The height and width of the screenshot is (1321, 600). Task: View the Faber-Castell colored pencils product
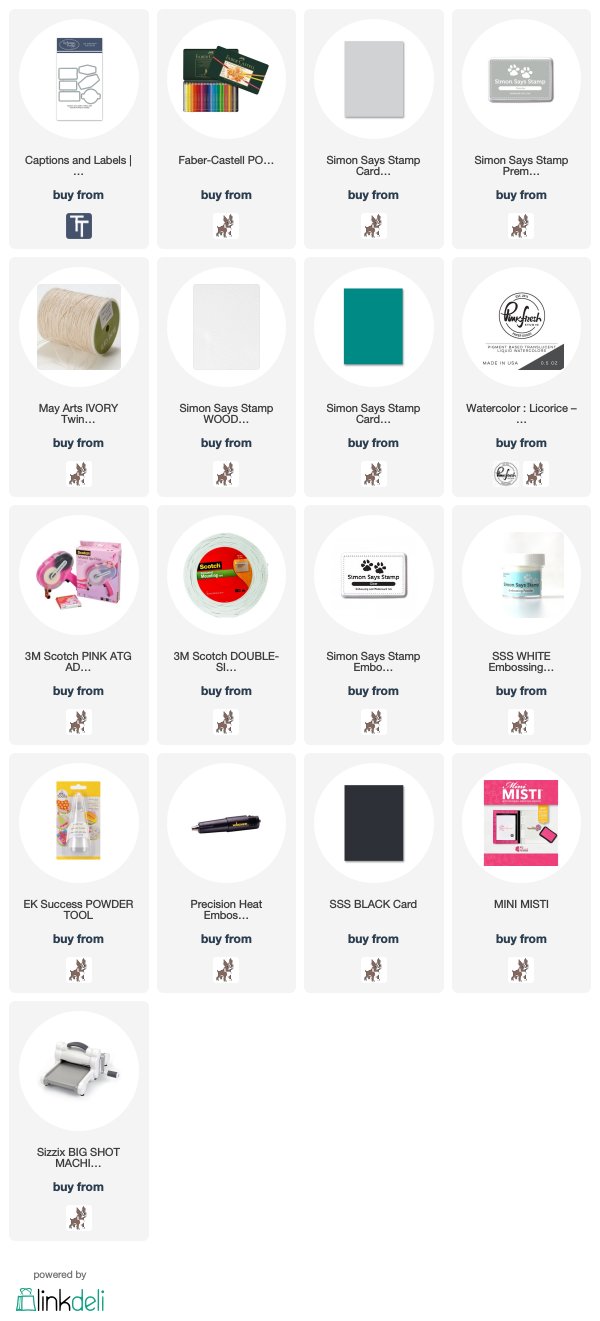226,129
